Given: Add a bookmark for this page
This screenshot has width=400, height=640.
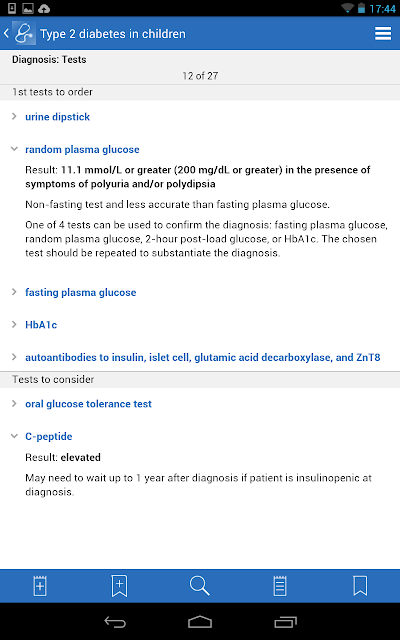Looking at the screenshot, I should click(x=120, y=586).
